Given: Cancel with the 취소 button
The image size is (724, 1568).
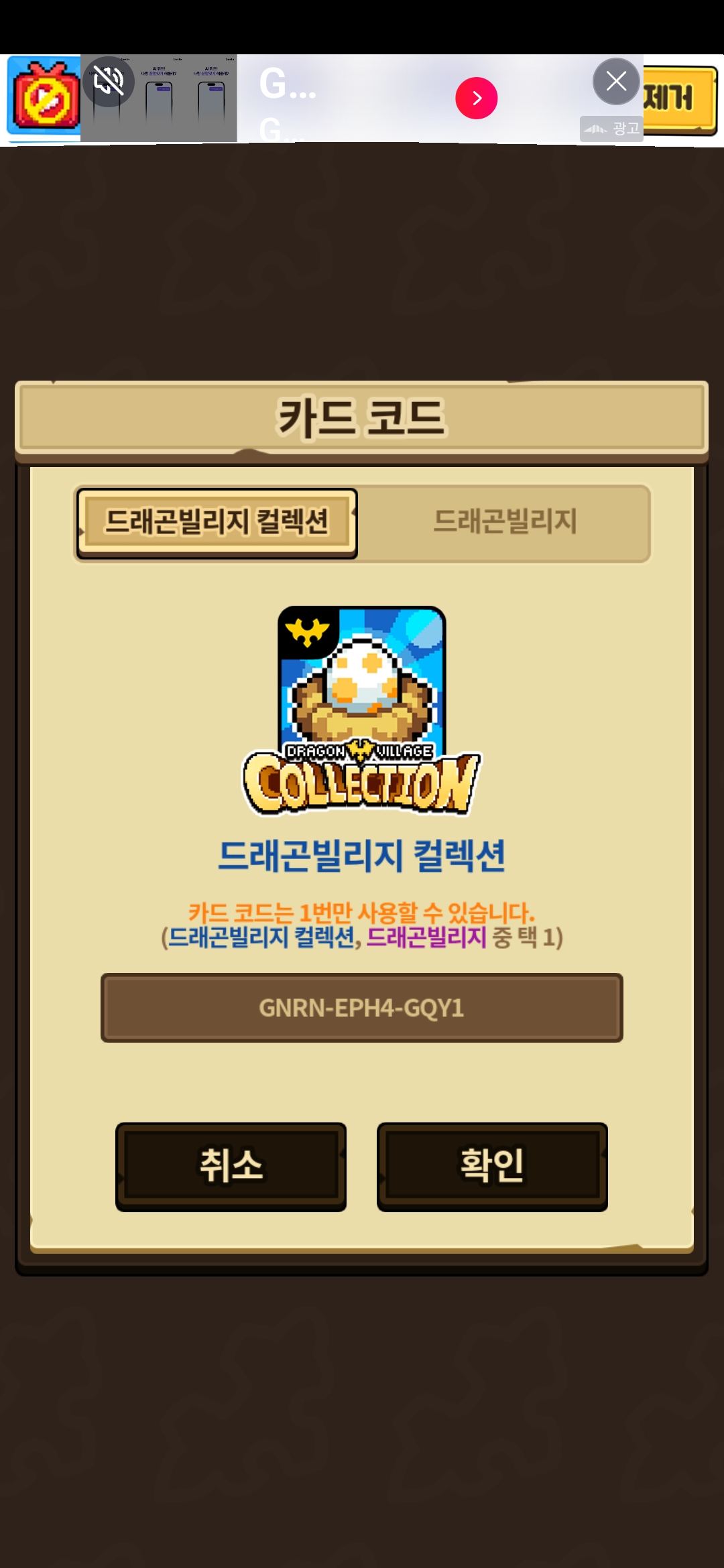Looking at the screenshot, I should tap(231, 1166).
